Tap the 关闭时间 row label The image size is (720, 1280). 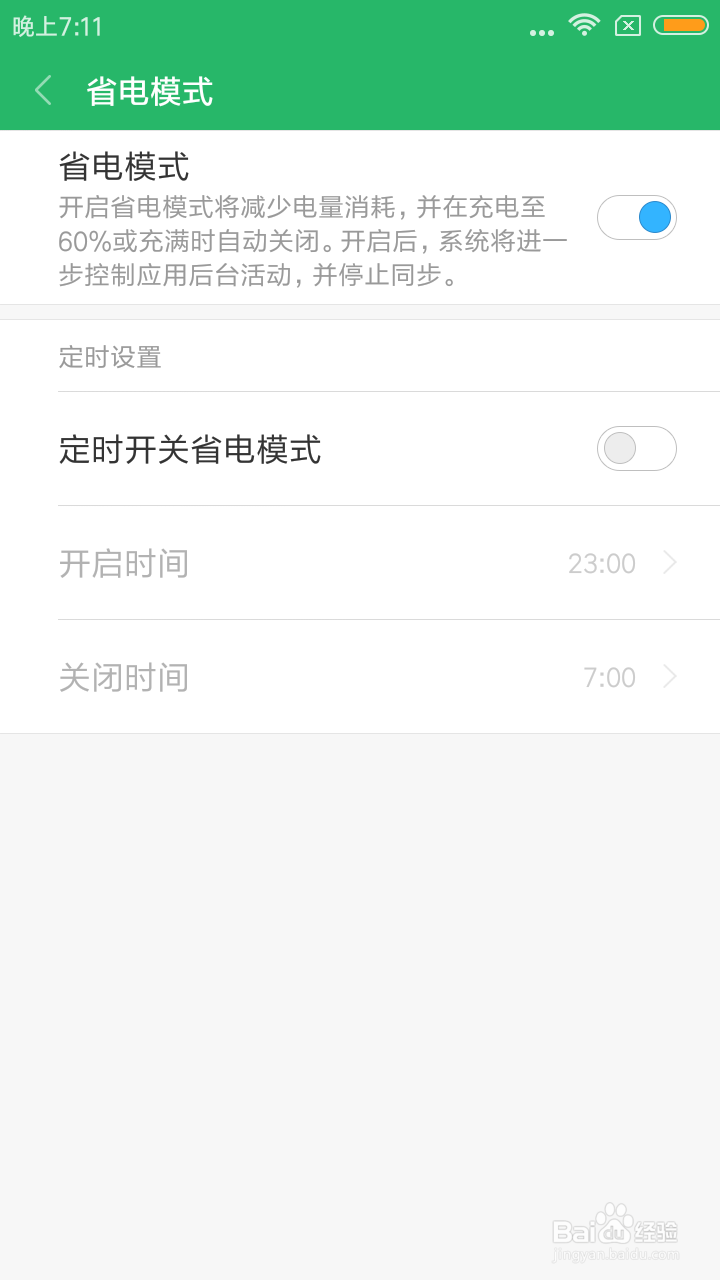[123, 677]
